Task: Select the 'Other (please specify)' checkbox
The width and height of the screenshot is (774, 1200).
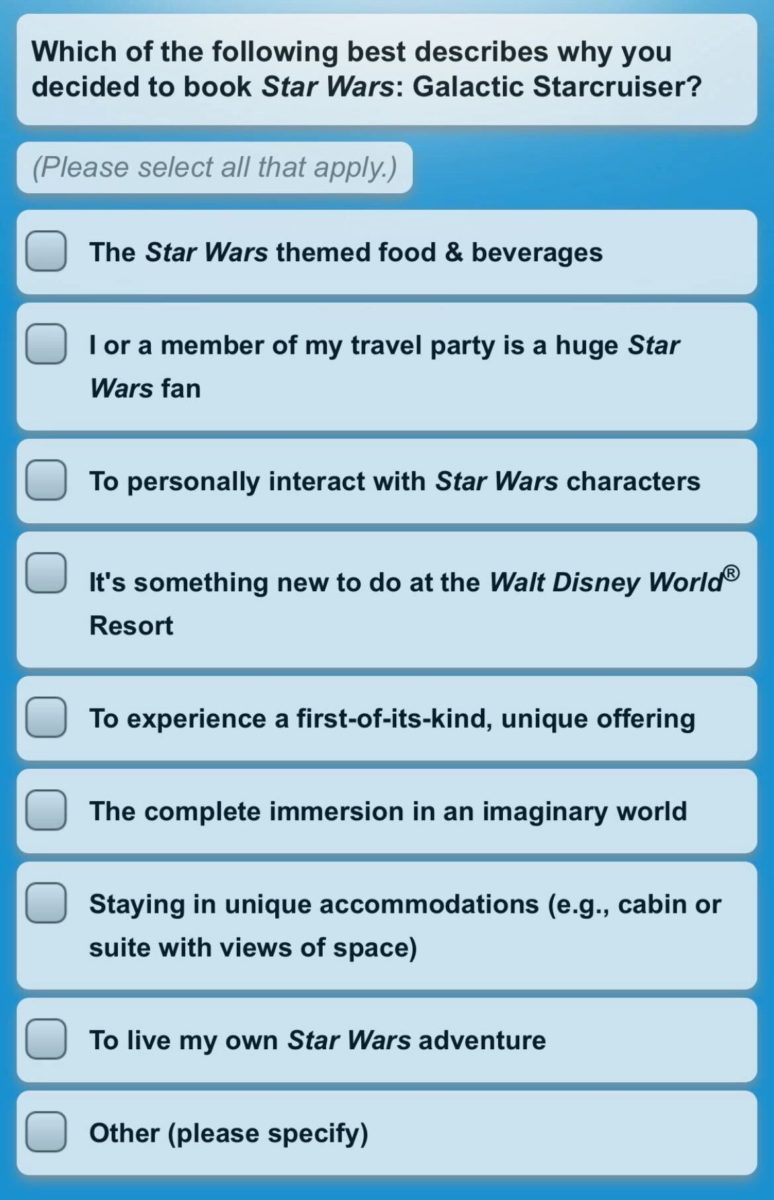Action: pos(46,1133)
